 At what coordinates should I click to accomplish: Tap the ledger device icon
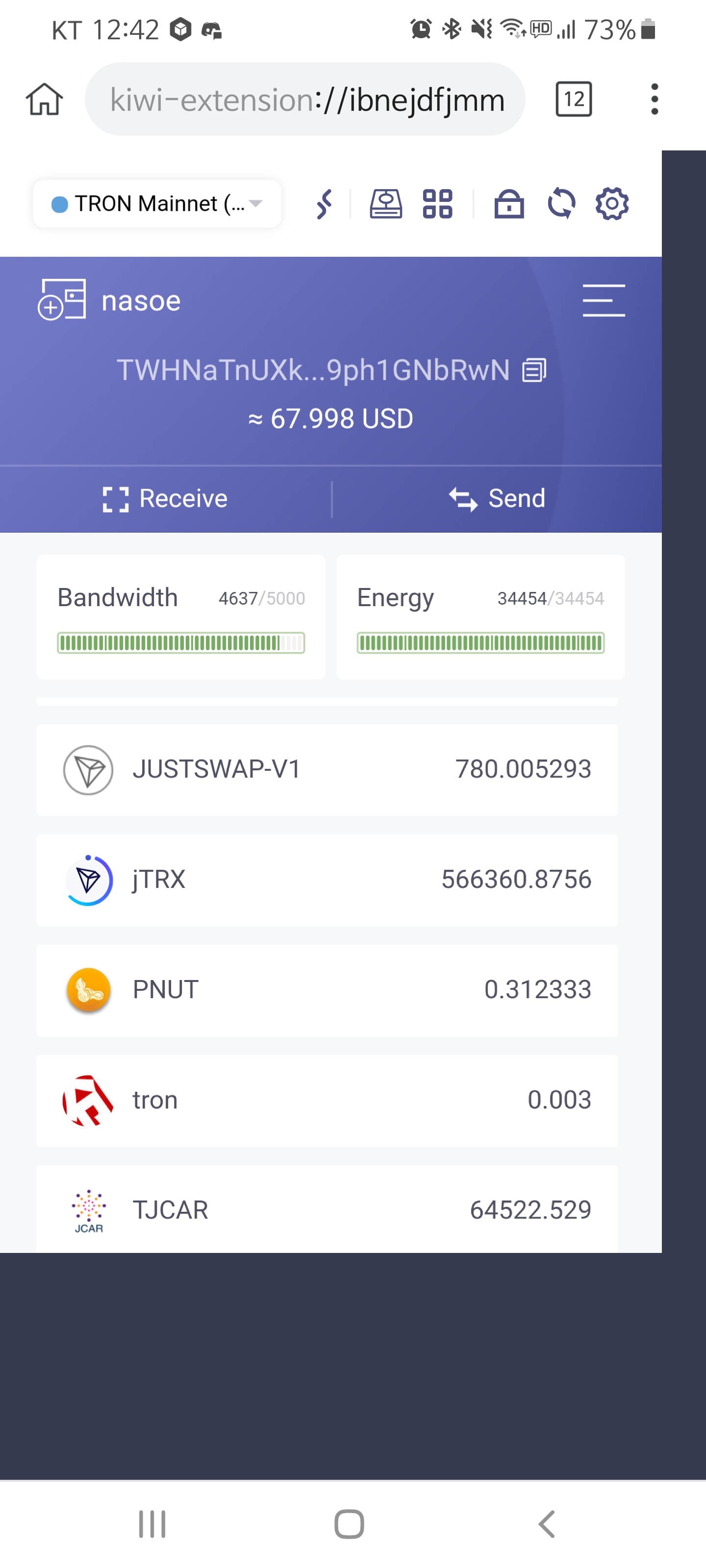pos(385,203)
